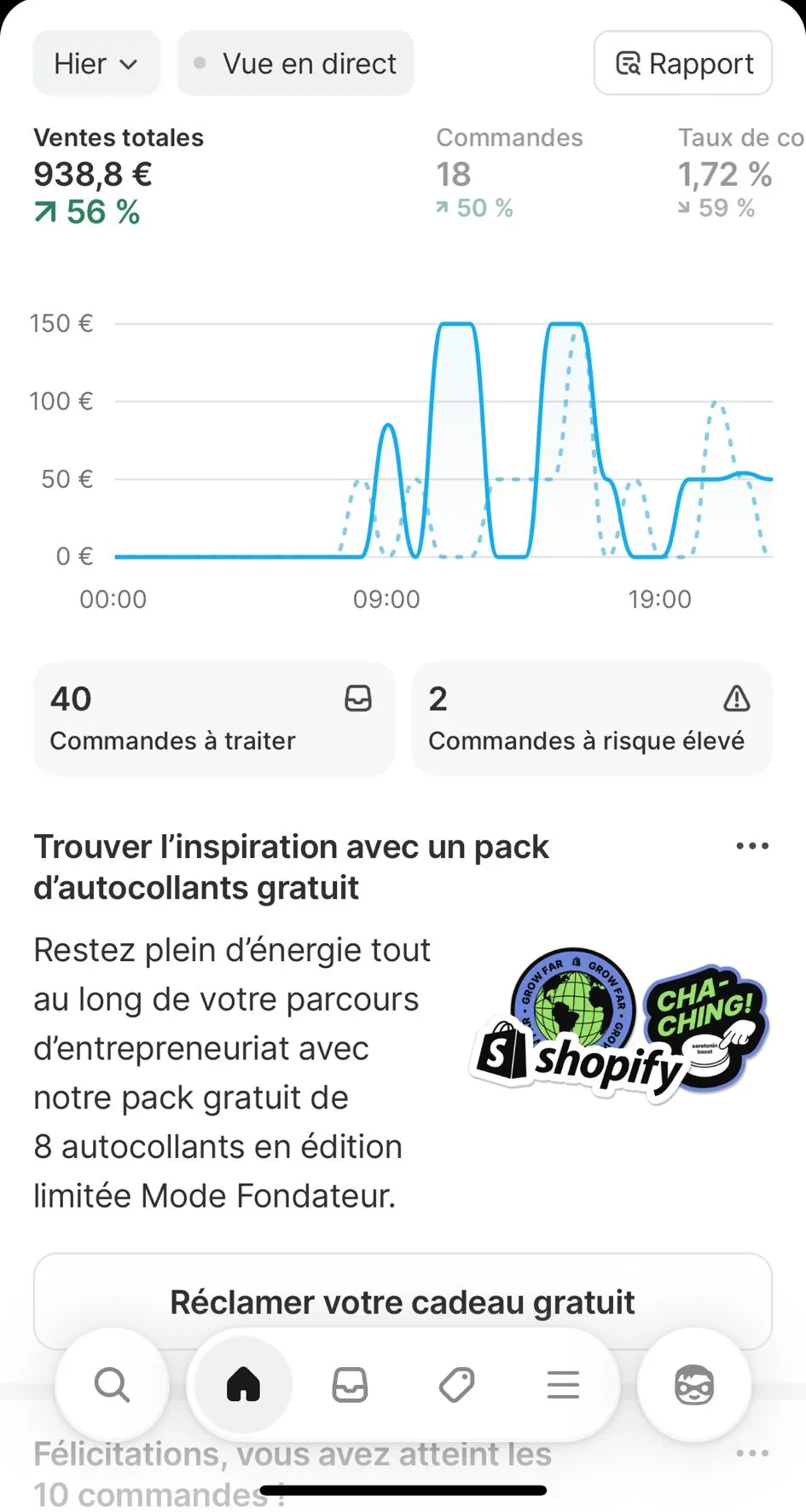The width and height of the screenshot is (806, 1512).
Task: Tap Réclamer votre cadeau gratuit
Action: (403, 1301)
